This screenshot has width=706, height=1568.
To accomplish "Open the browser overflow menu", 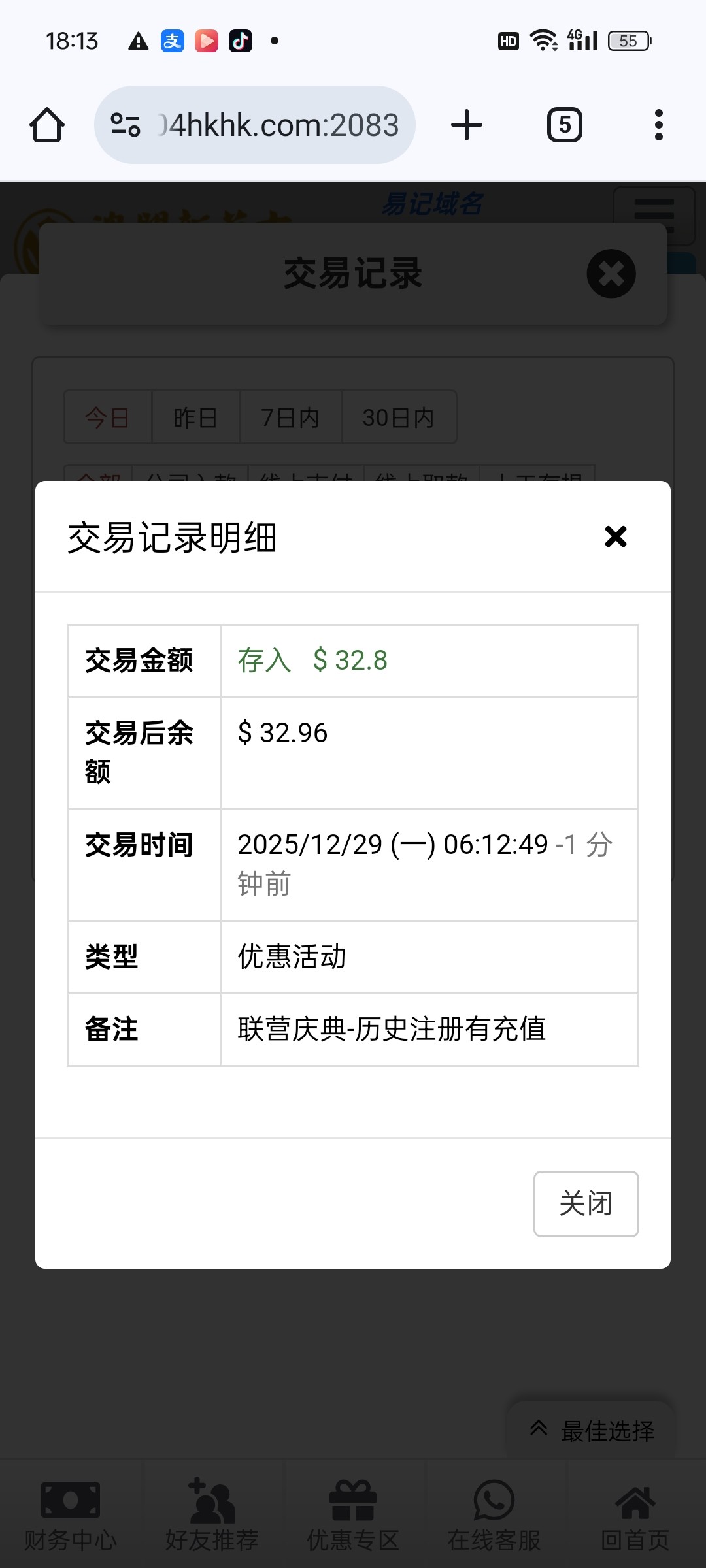I will click(658, 125).
